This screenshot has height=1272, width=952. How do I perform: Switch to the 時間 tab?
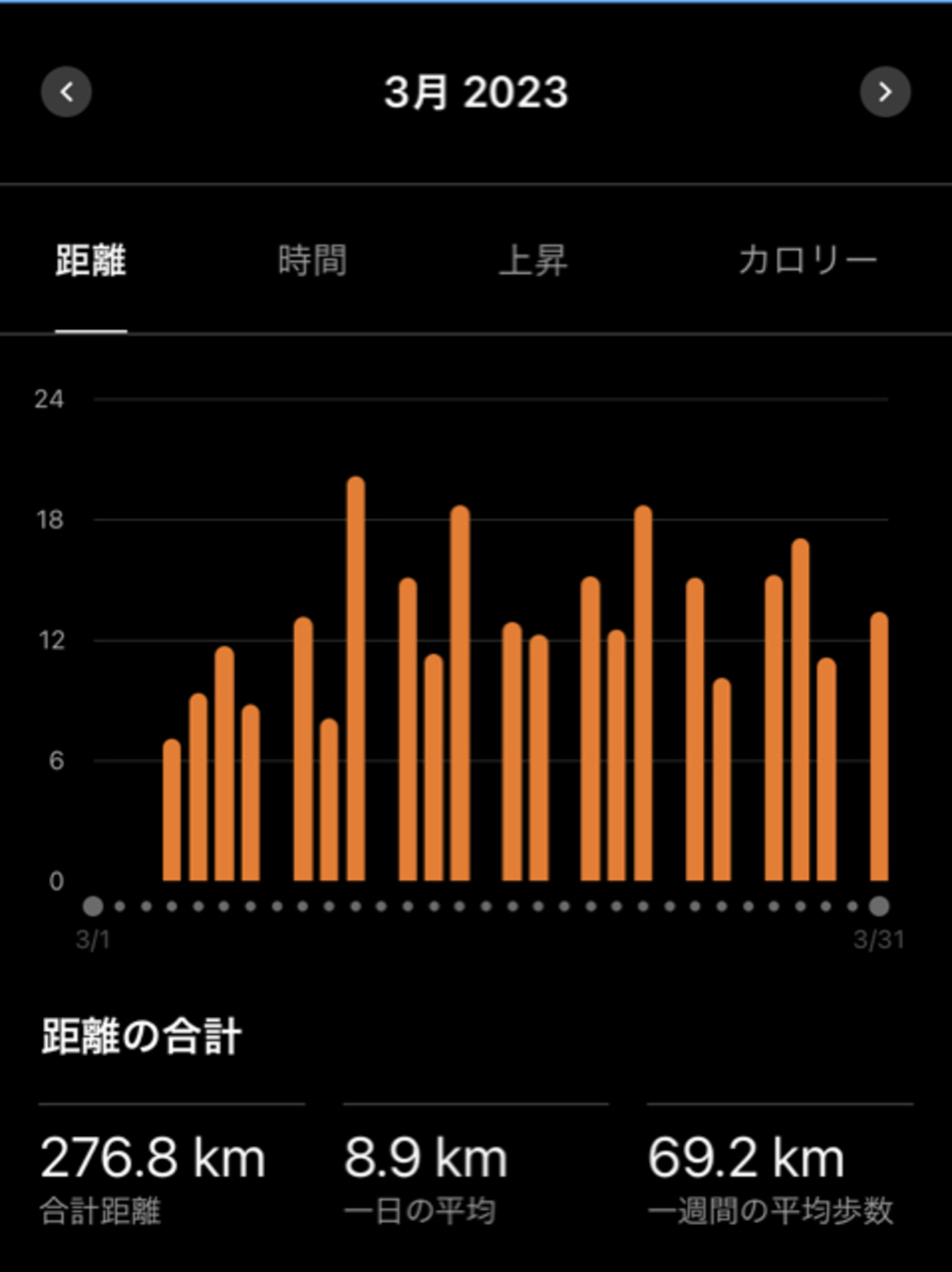(312, 261)
